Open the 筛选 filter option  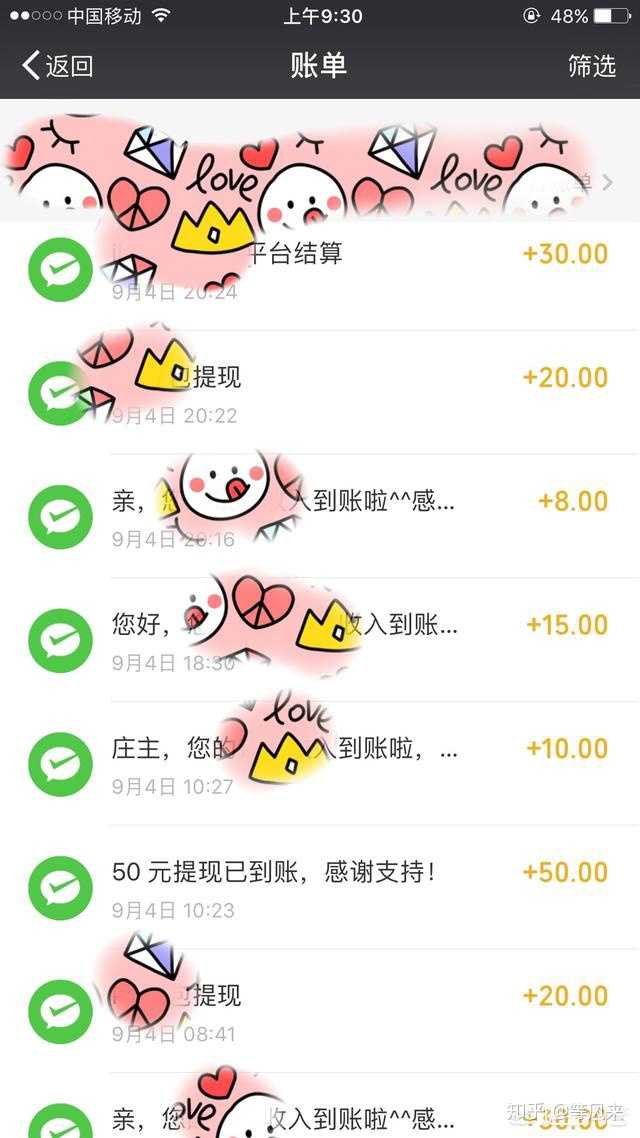click(x=591, y=66)
